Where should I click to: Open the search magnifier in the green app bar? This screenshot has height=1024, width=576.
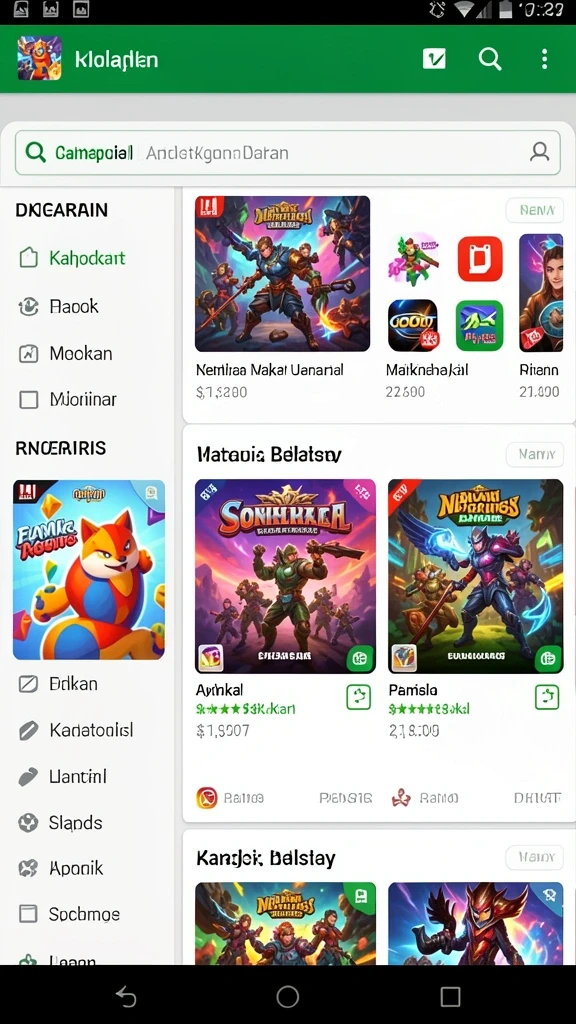click(x=490, y=59)
